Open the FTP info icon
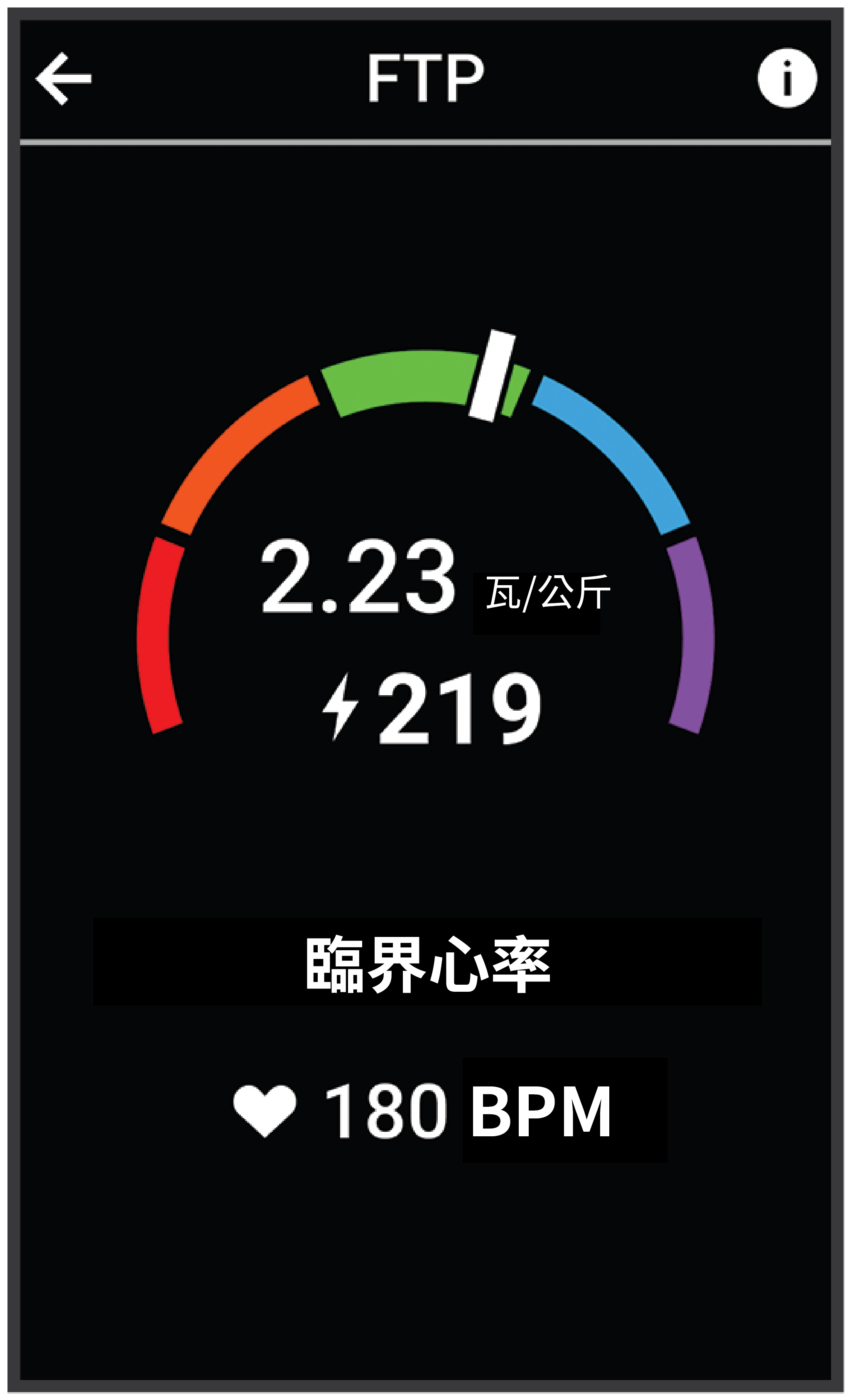The width and height of the screenshot is (851, 1400). click(x=787, y=78)
